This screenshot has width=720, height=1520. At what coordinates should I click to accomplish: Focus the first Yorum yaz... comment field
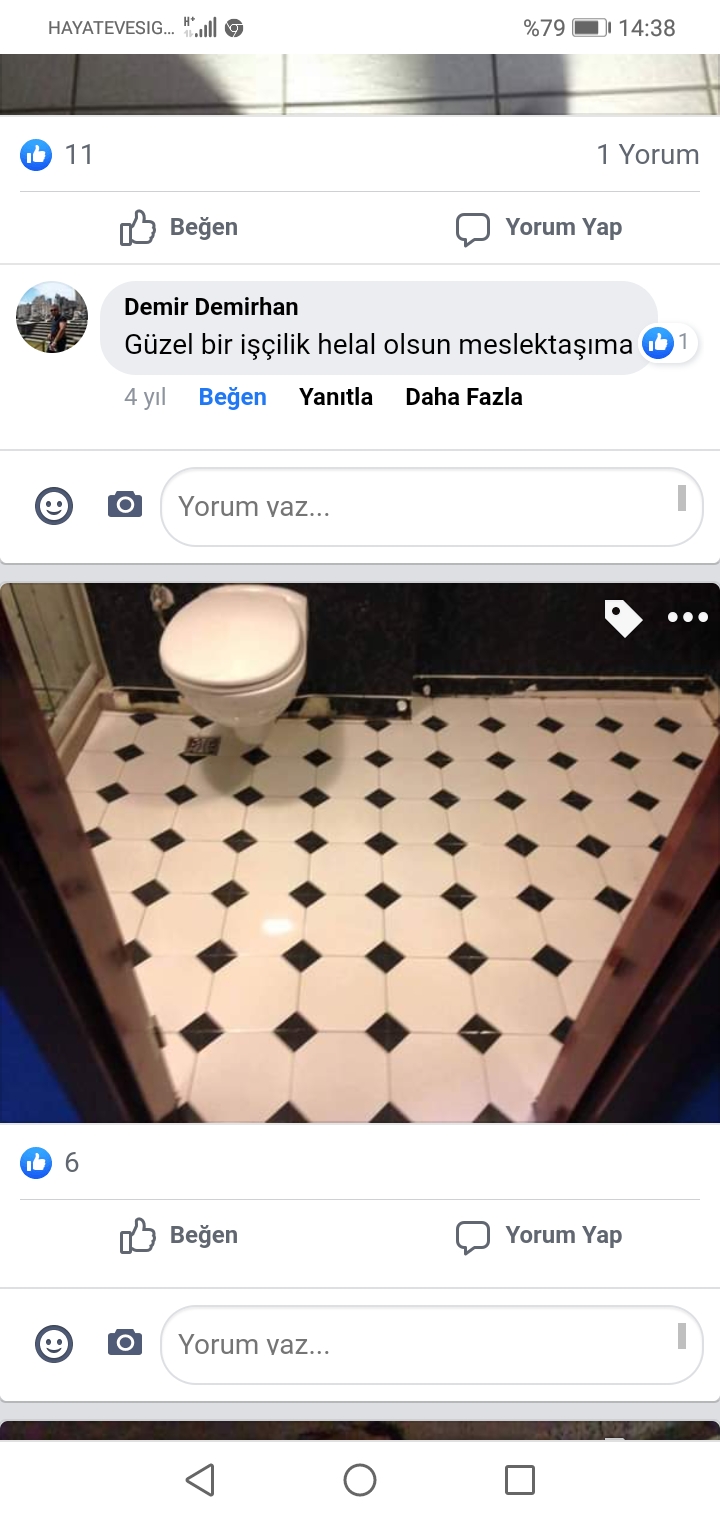[420, 507]
